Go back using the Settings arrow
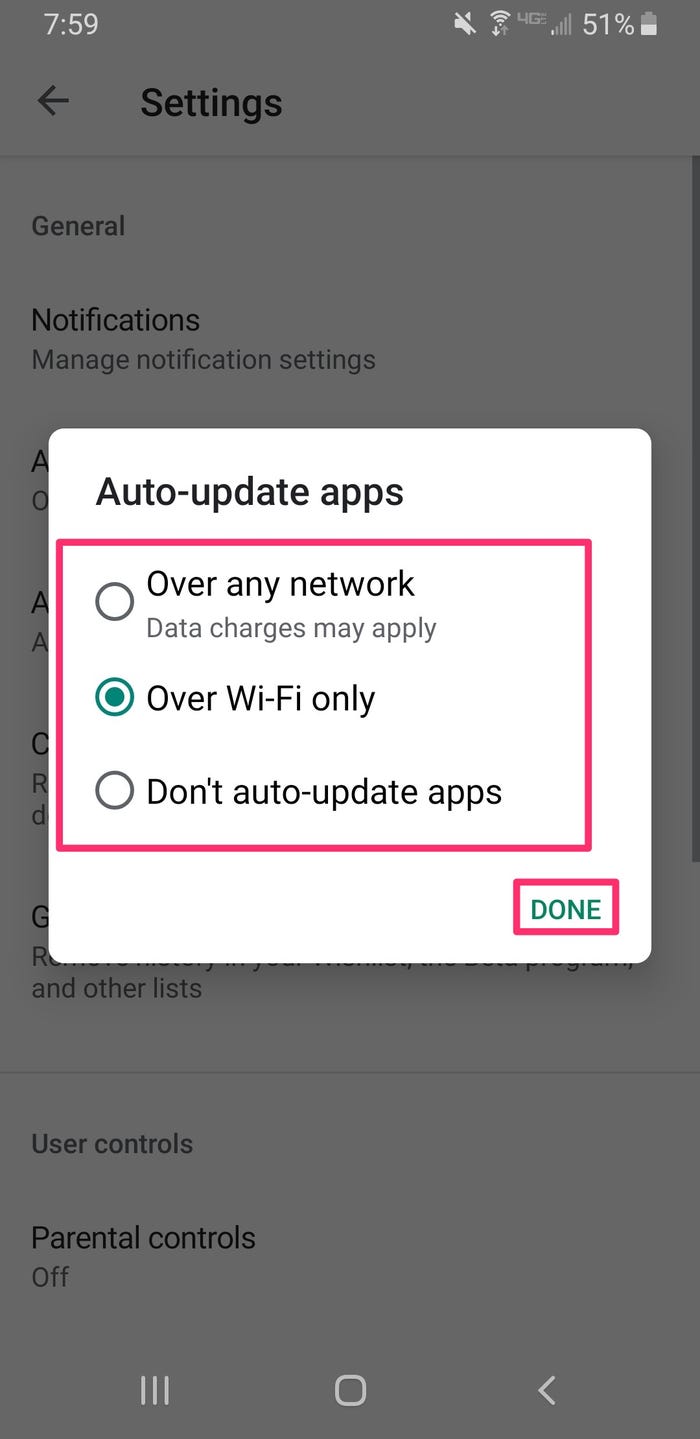The width and height of the screenshot is (700, 1439). (53, 101)
